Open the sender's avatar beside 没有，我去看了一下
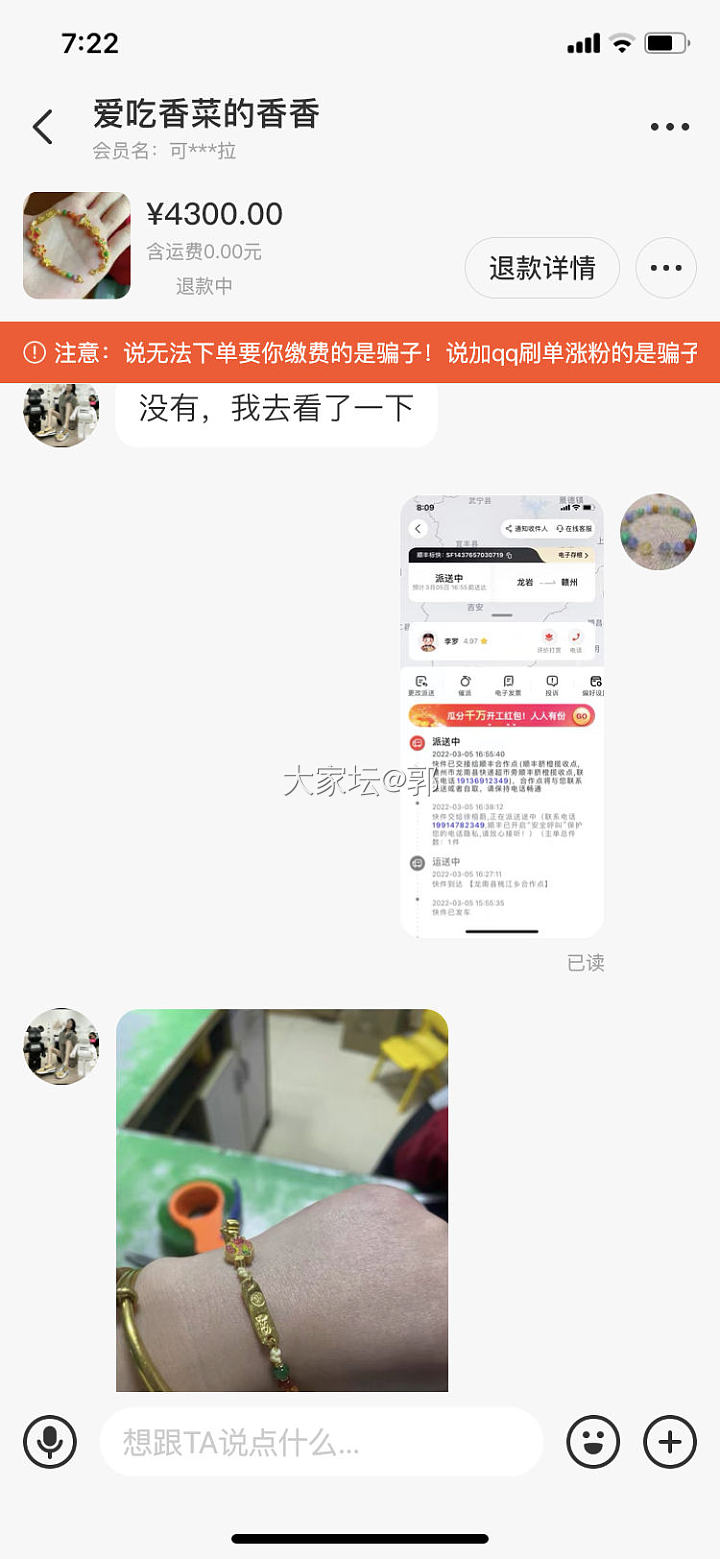 click(x=61, y=412)
